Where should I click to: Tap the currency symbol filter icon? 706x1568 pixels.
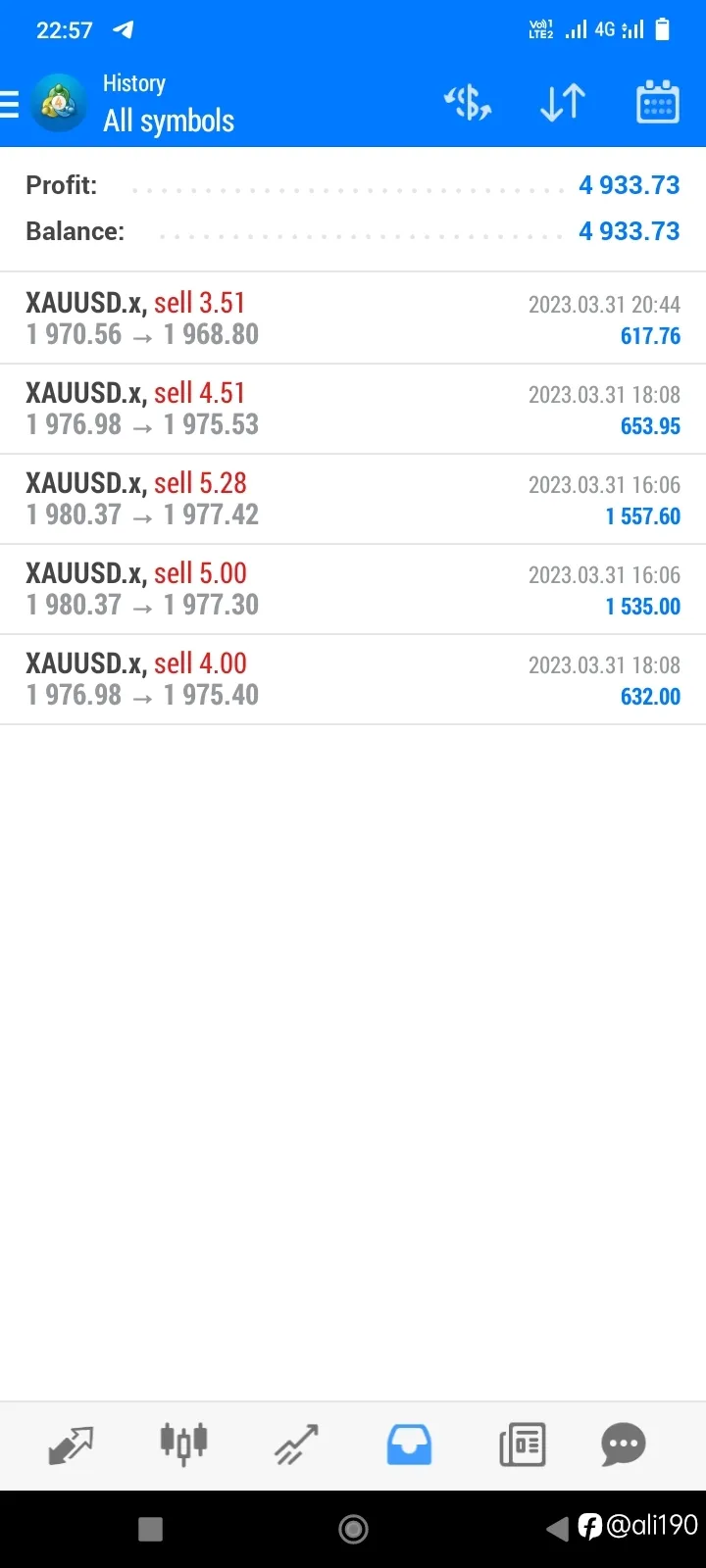(468, 103)
